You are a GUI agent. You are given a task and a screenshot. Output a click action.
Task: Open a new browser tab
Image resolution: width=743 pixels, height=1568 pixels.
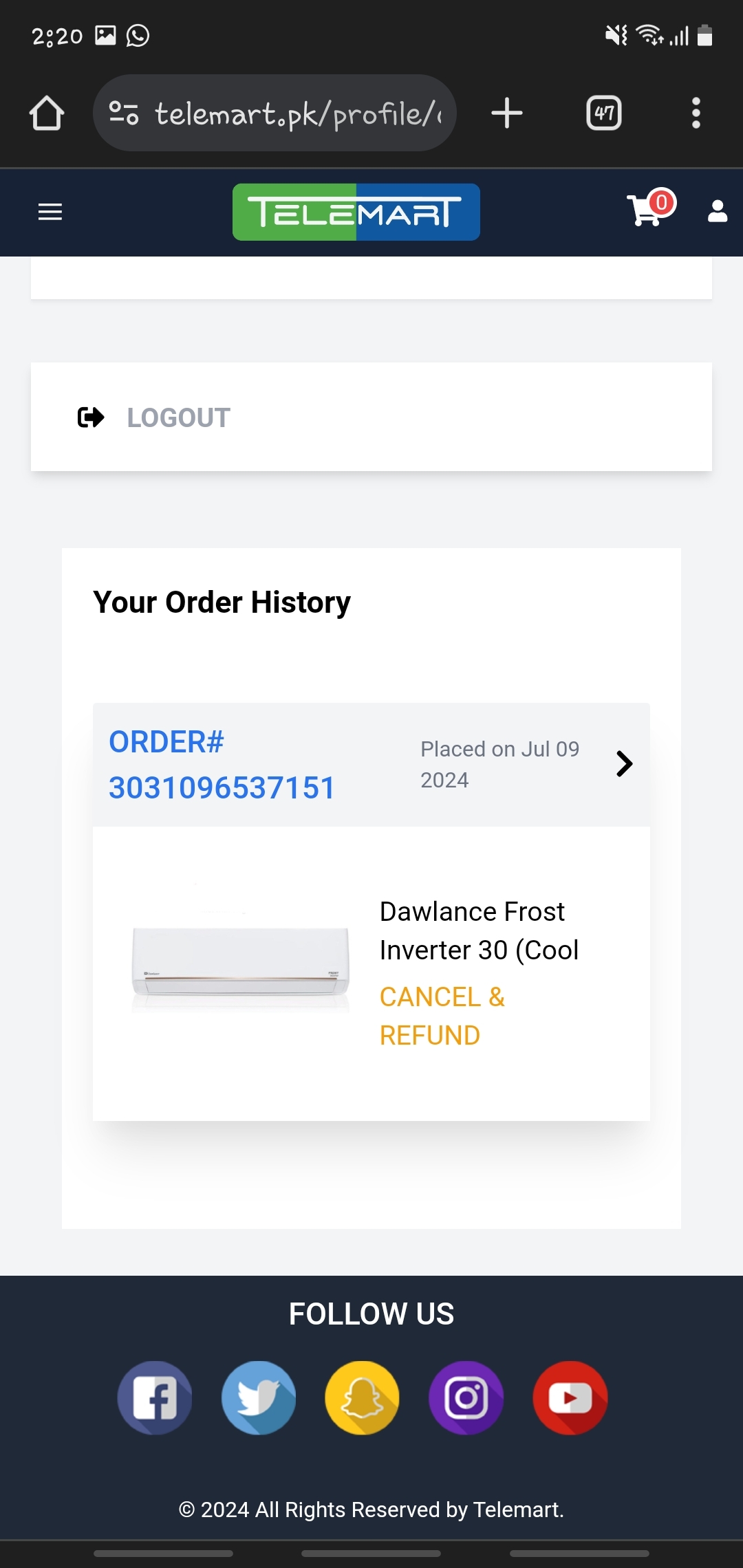tap(507, 113)
